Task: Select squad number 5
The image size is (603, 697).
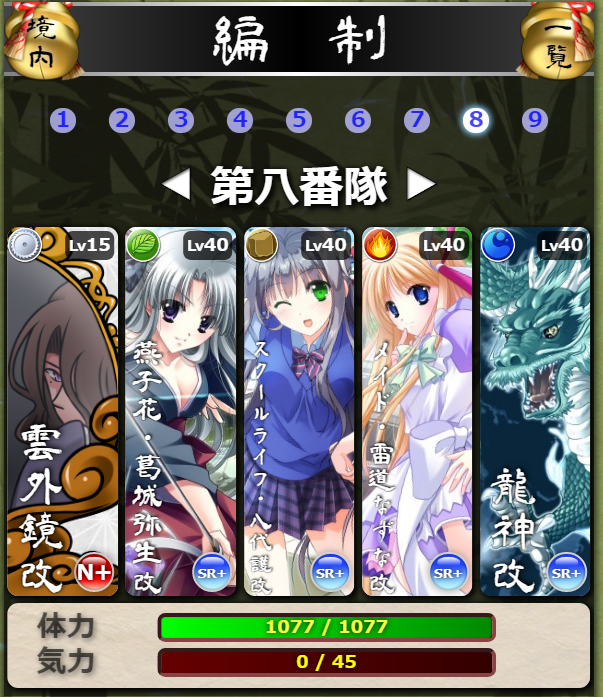Action: pos(299,121)
